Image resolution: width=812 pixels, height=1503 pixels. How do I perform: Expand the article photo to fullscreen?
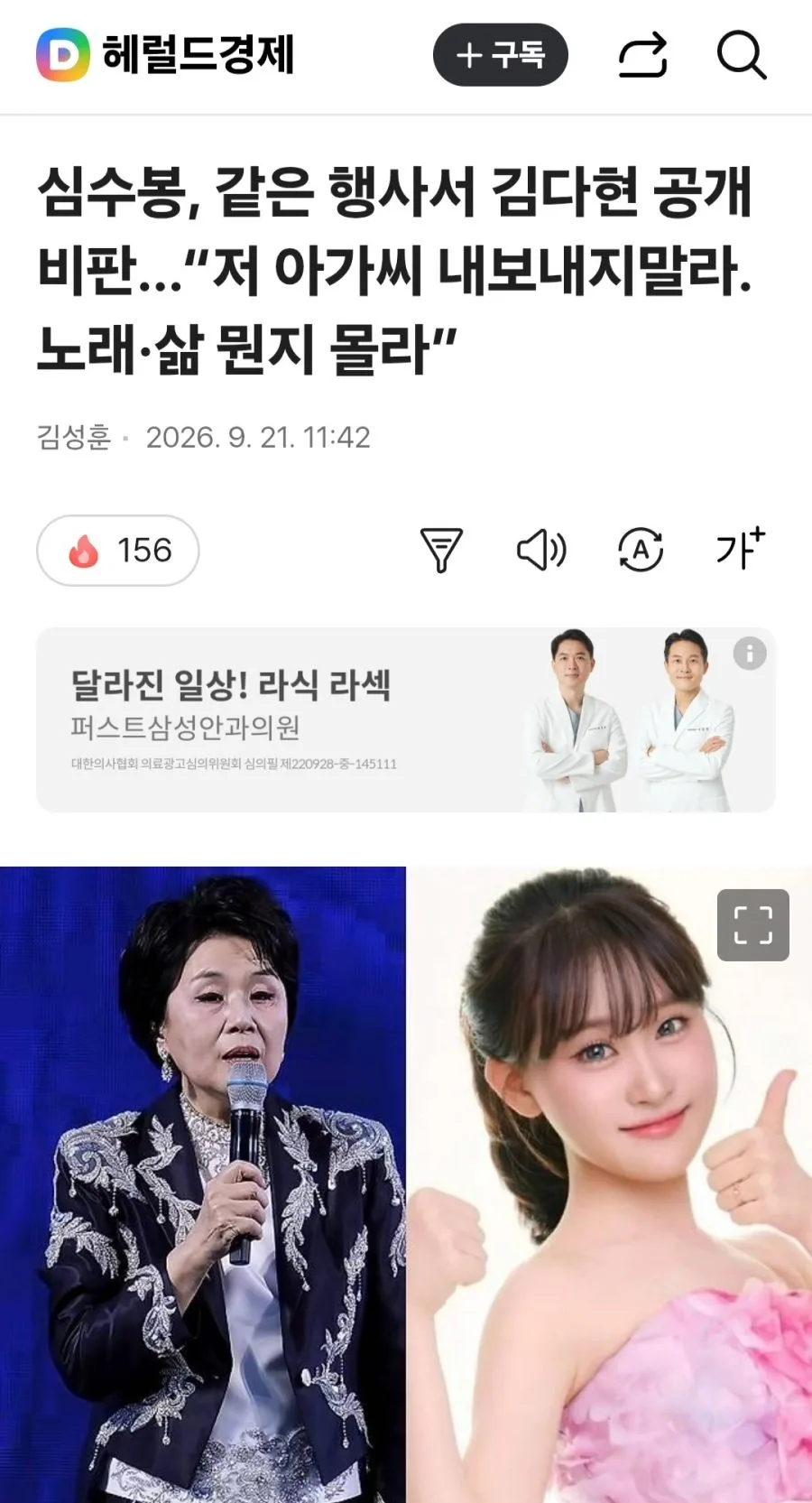tap(753, 925)
